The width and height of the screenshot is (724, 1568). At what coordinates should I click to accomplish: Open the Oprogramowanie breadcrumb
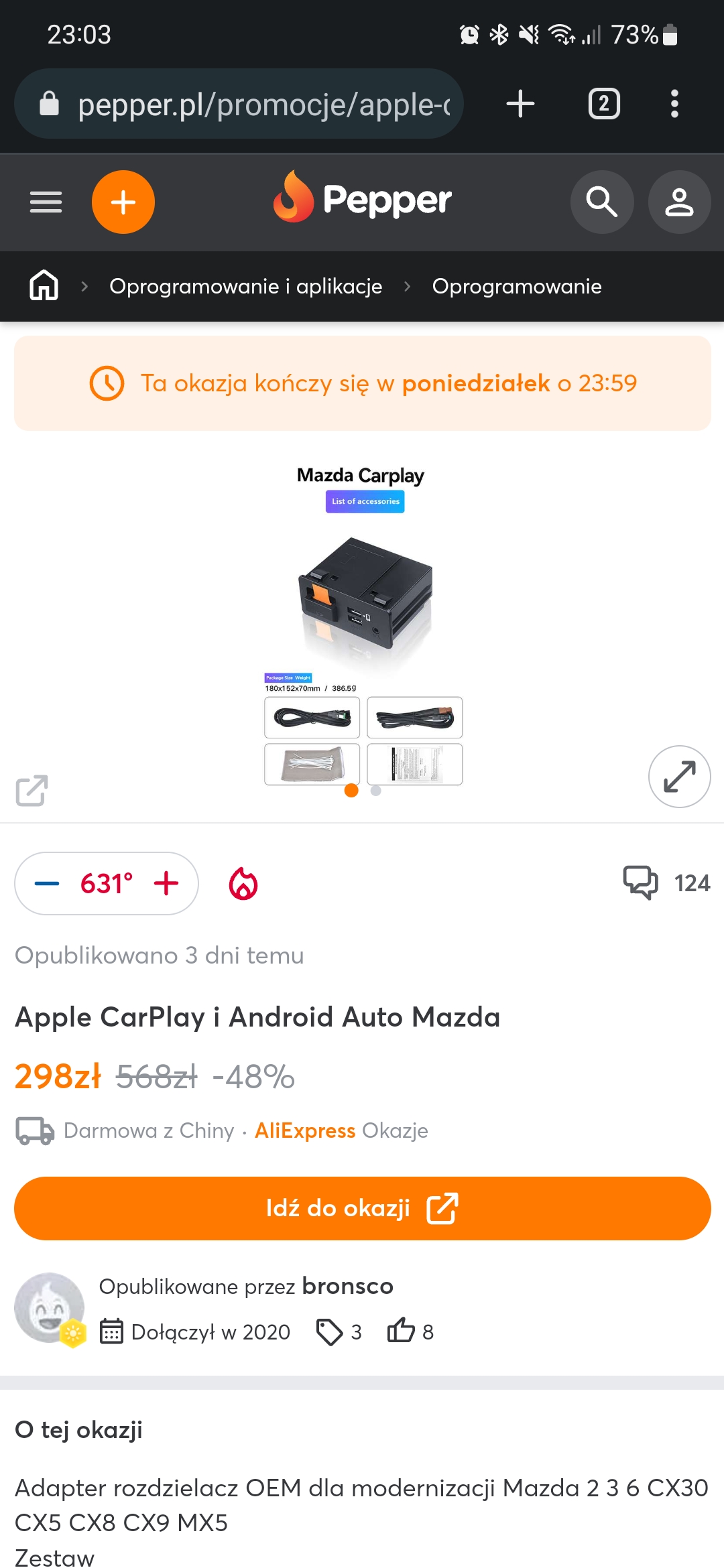(516, 286)
